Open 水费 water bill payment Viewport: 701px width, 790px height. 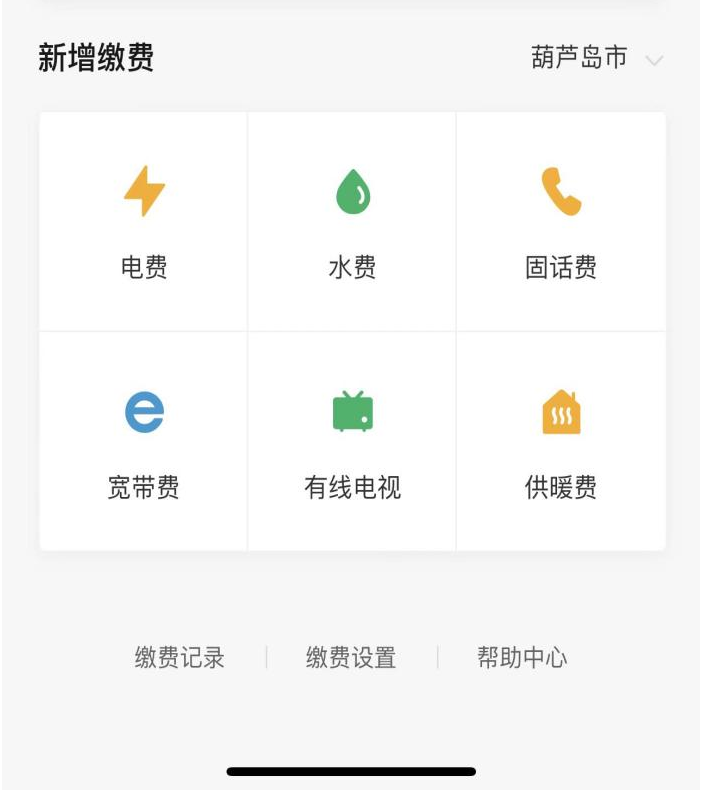click(x=352, y=221)
